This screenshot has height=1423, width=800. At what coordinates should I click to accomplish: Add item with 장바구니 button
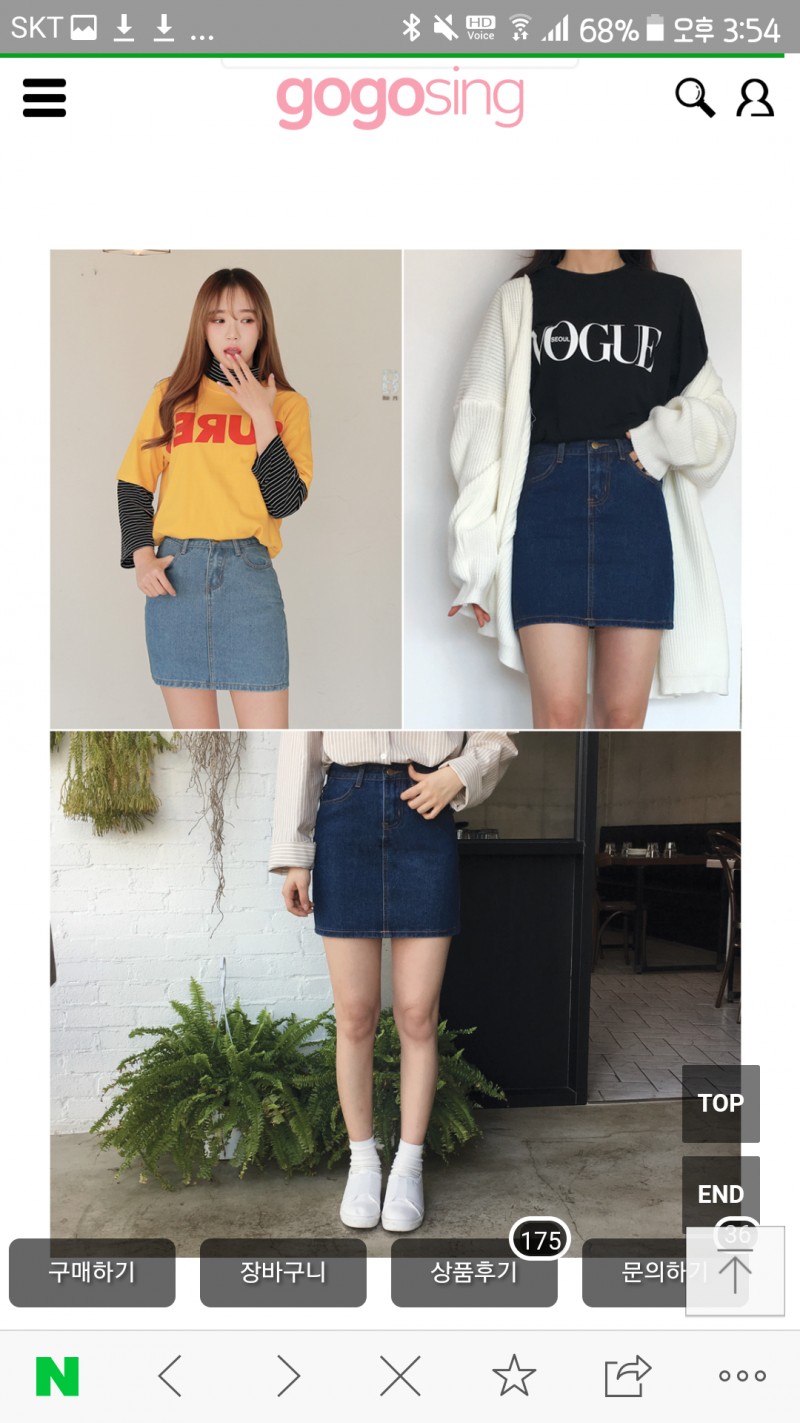(283, 1272)
